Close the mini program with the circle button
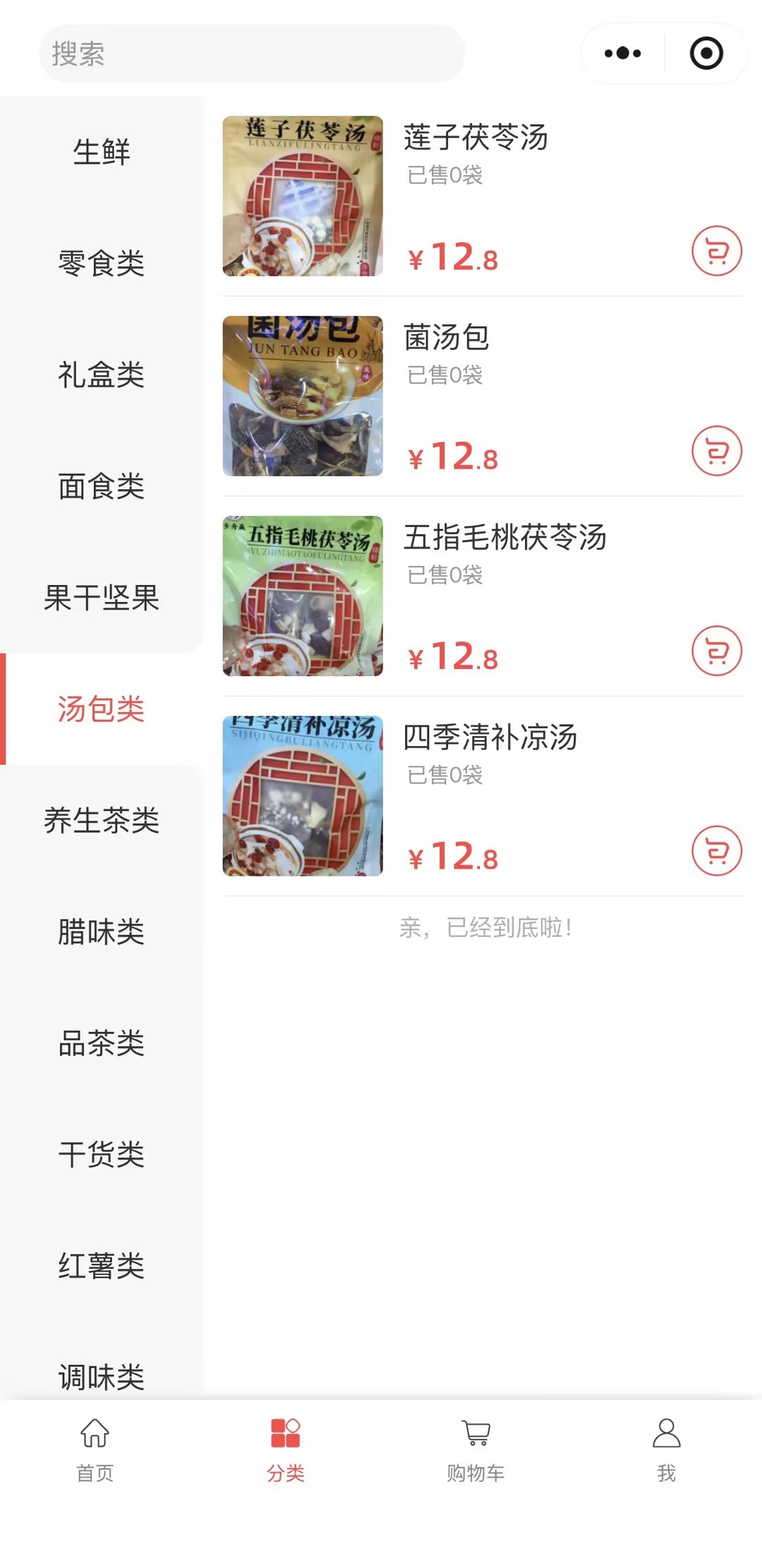This screenshot has height=1568, width=762. pos(706,54)
